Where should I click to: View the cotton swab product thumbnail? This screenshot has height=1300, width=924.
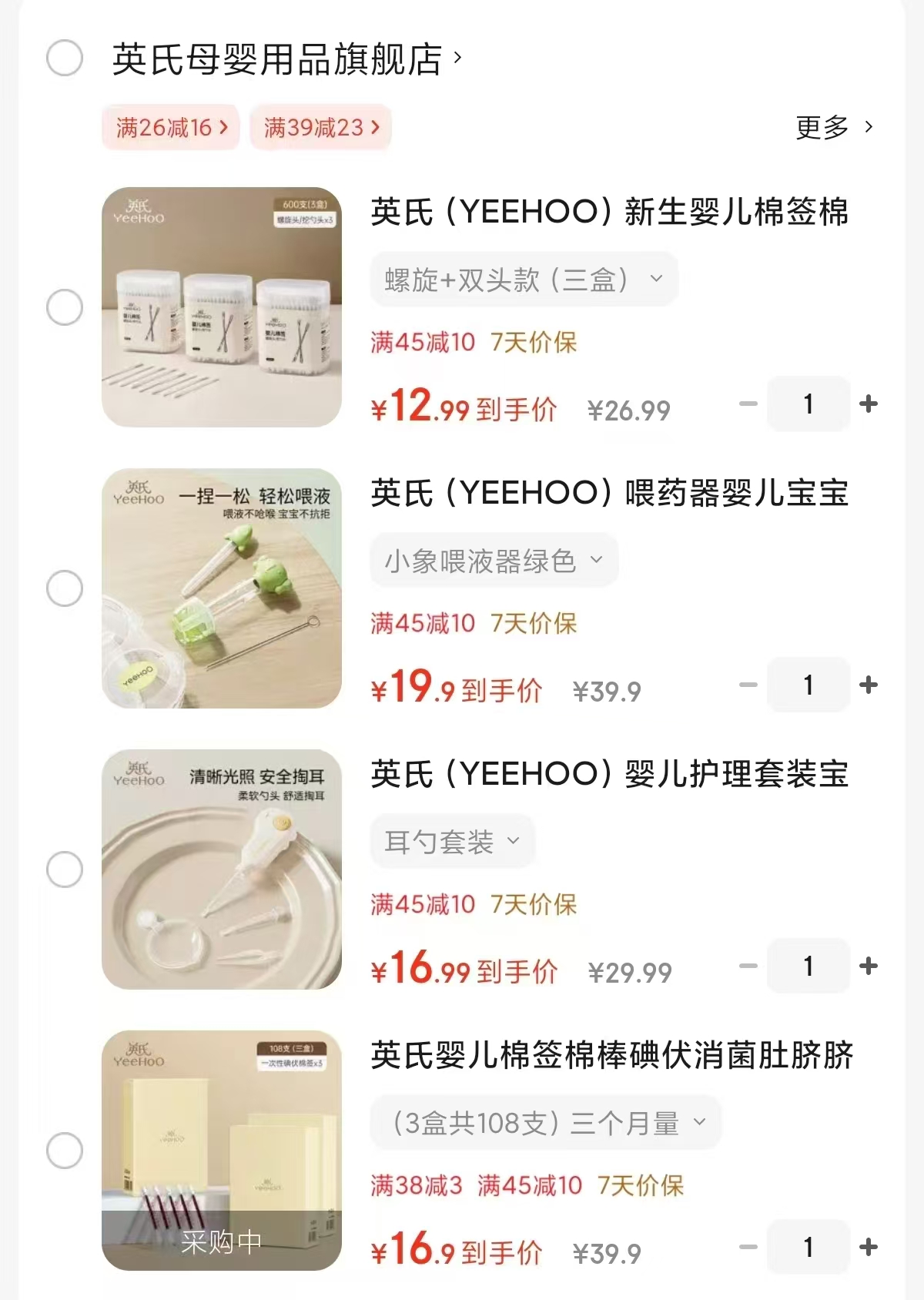tap(224, 306)
